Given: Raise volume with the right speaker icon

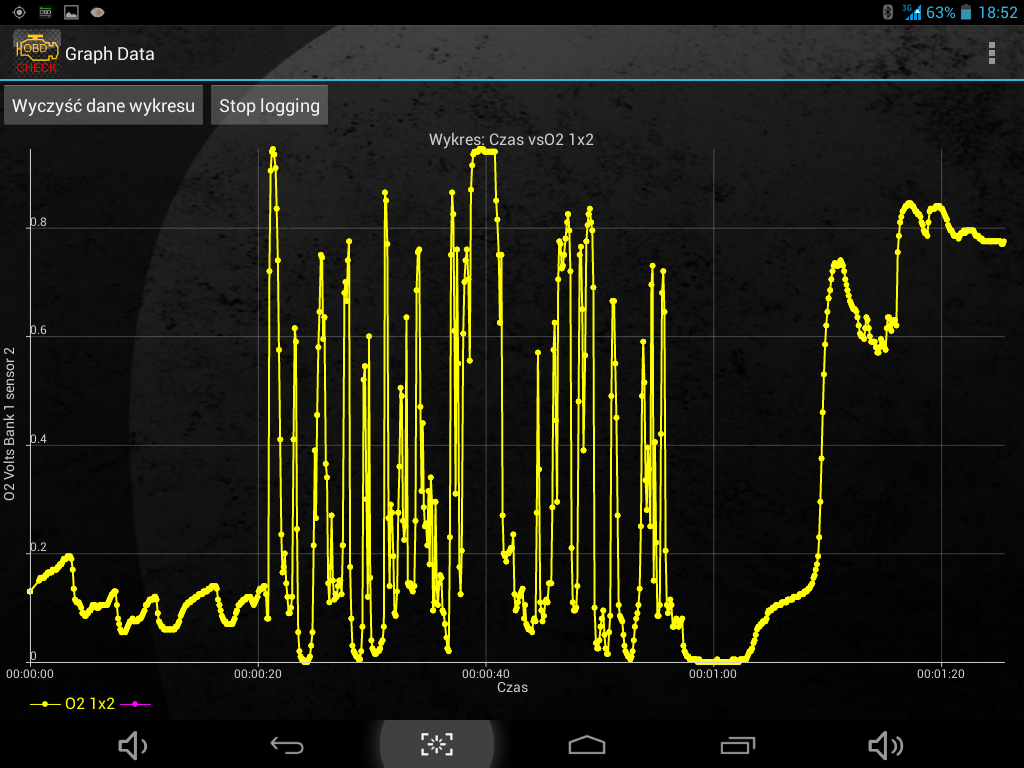Looking at the screenshot, I should click(x=885, y=744).
